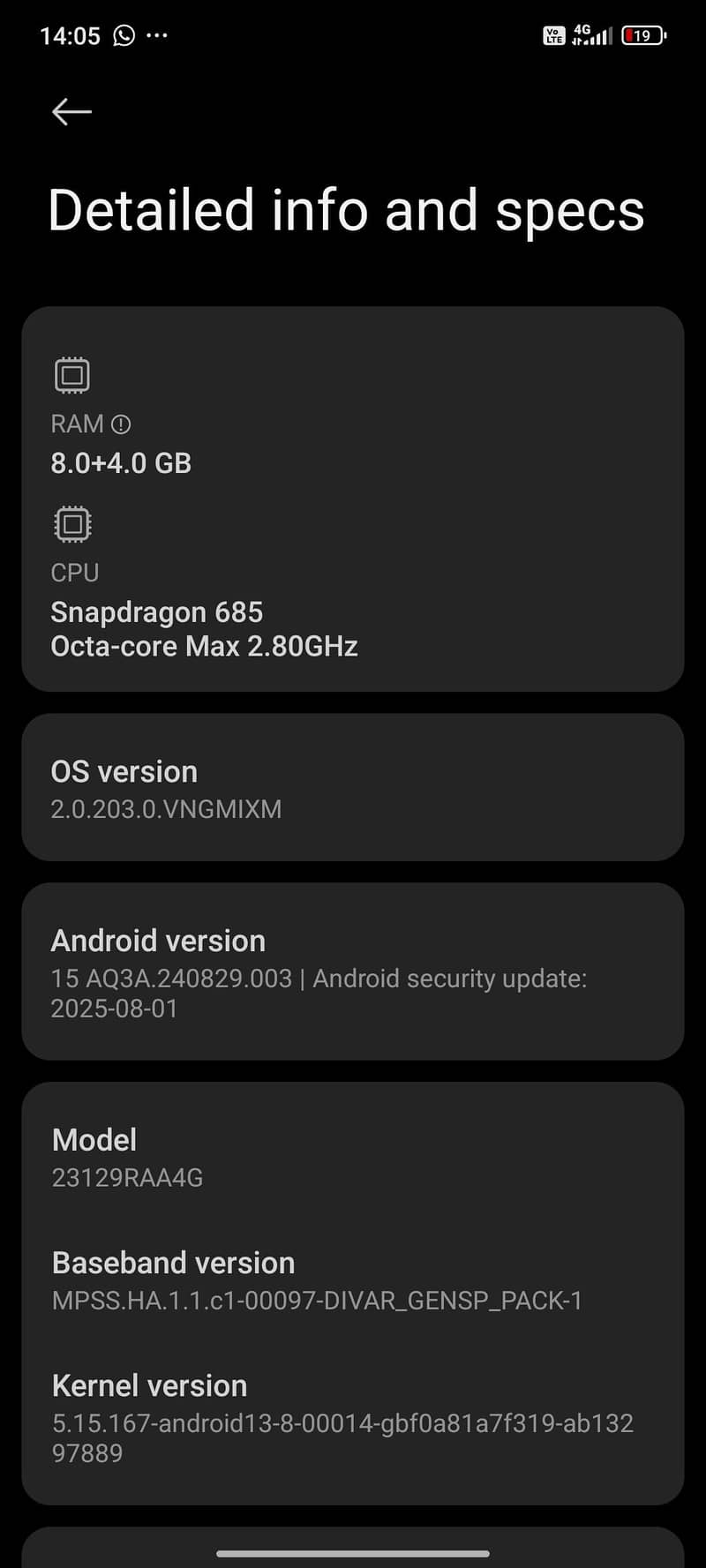Tap the Model value 23129RAA4G
This screenshot has width=706, height=1568.
pos(126,1177)
